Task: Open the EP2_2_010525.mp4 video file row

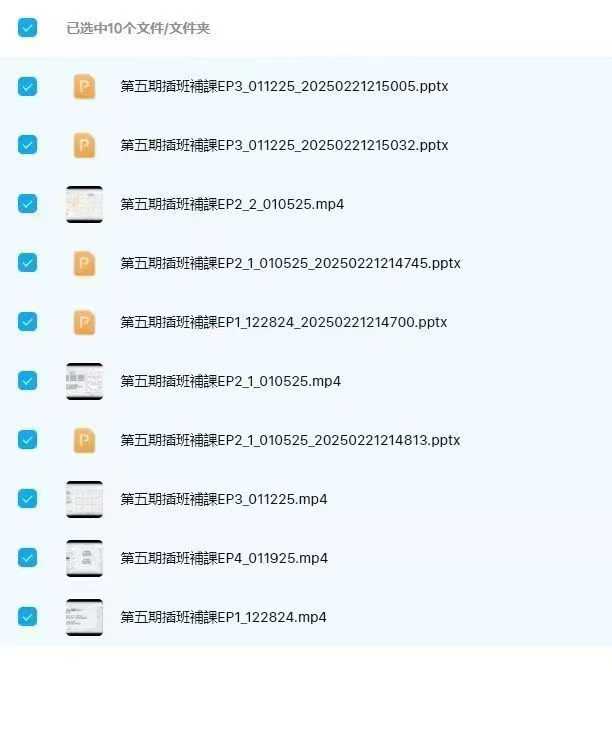Action: 232,204
